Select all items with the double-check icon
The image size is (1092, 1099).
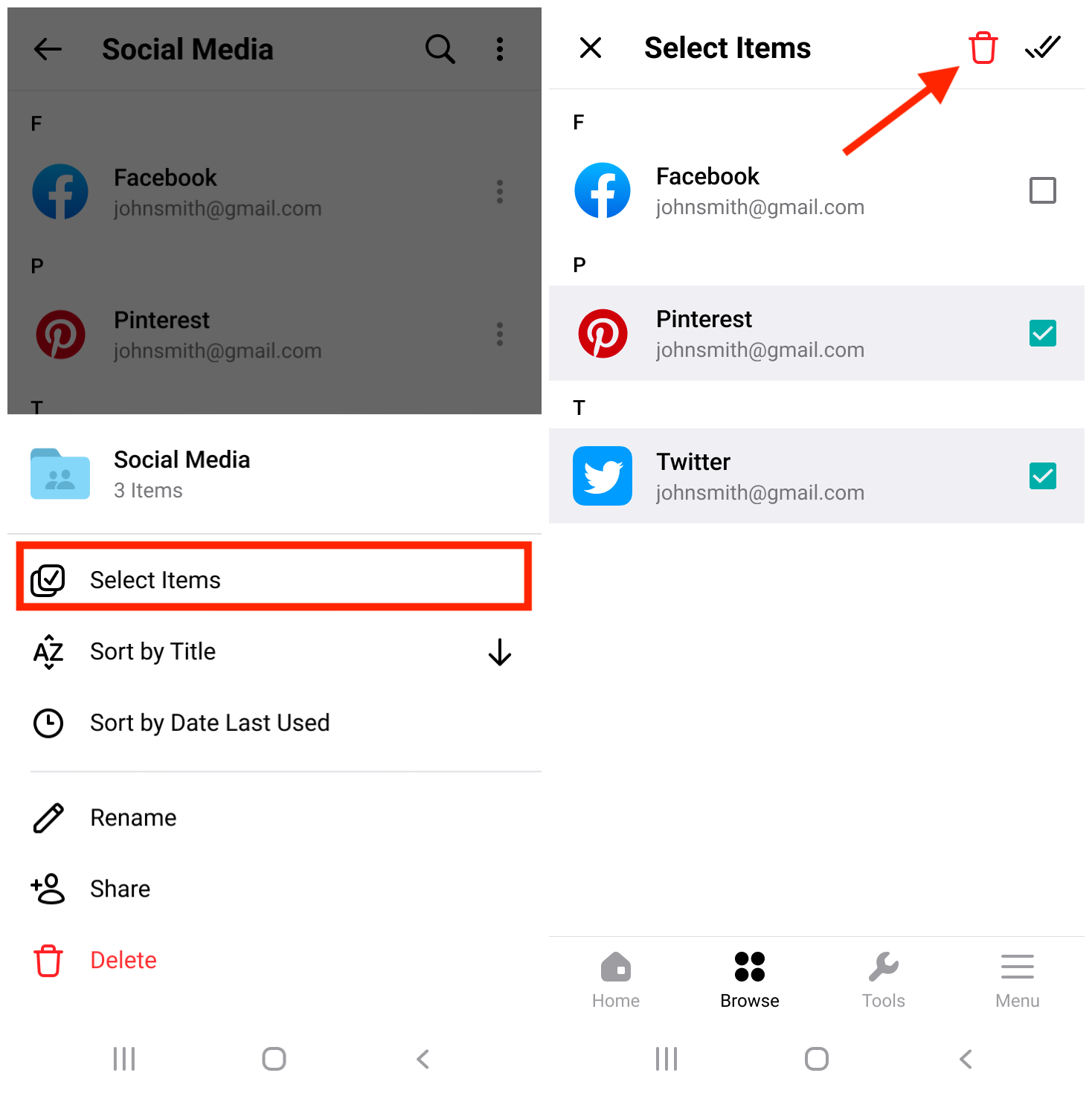pyautogui.click(x=1042, y=48)
